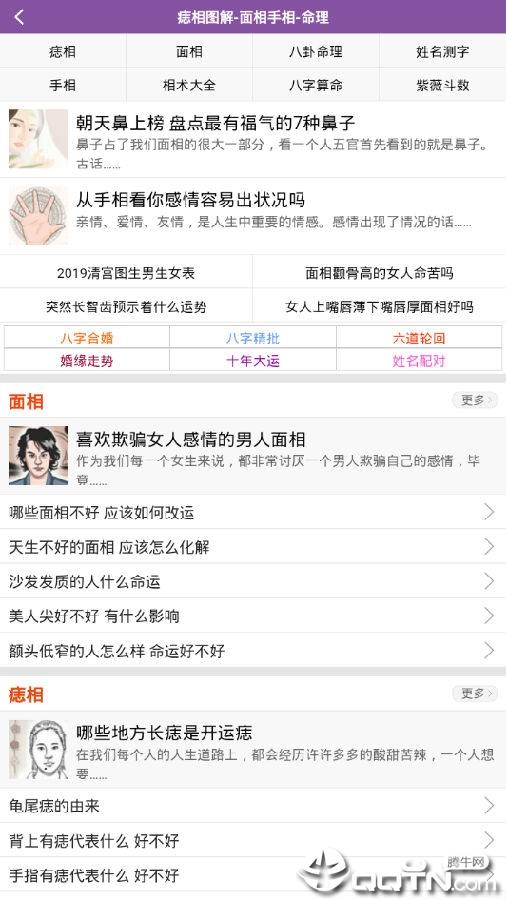Screen dimensions: 506x900
Task: Open the 八字算命 category
Action: (x=316, y=85)
